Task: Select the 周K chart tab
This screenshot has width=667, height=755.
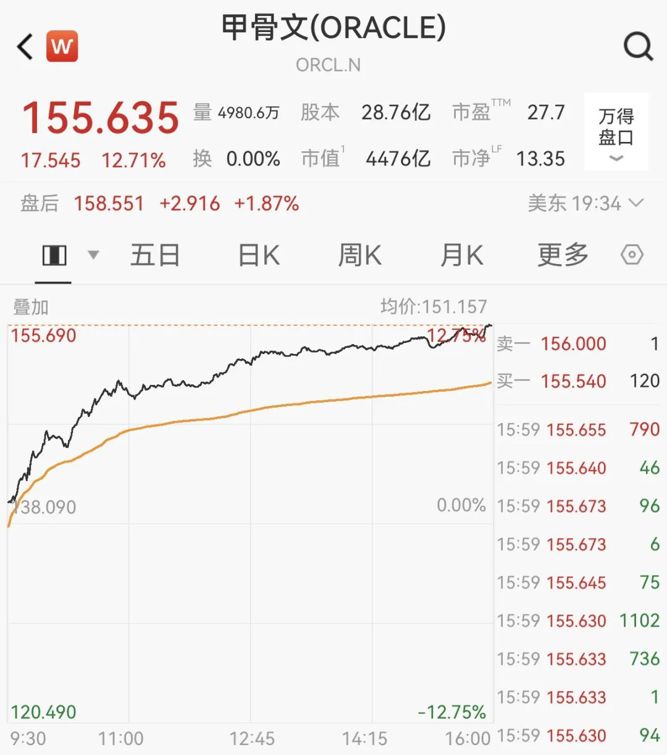Action: click(x=360, y=255)
